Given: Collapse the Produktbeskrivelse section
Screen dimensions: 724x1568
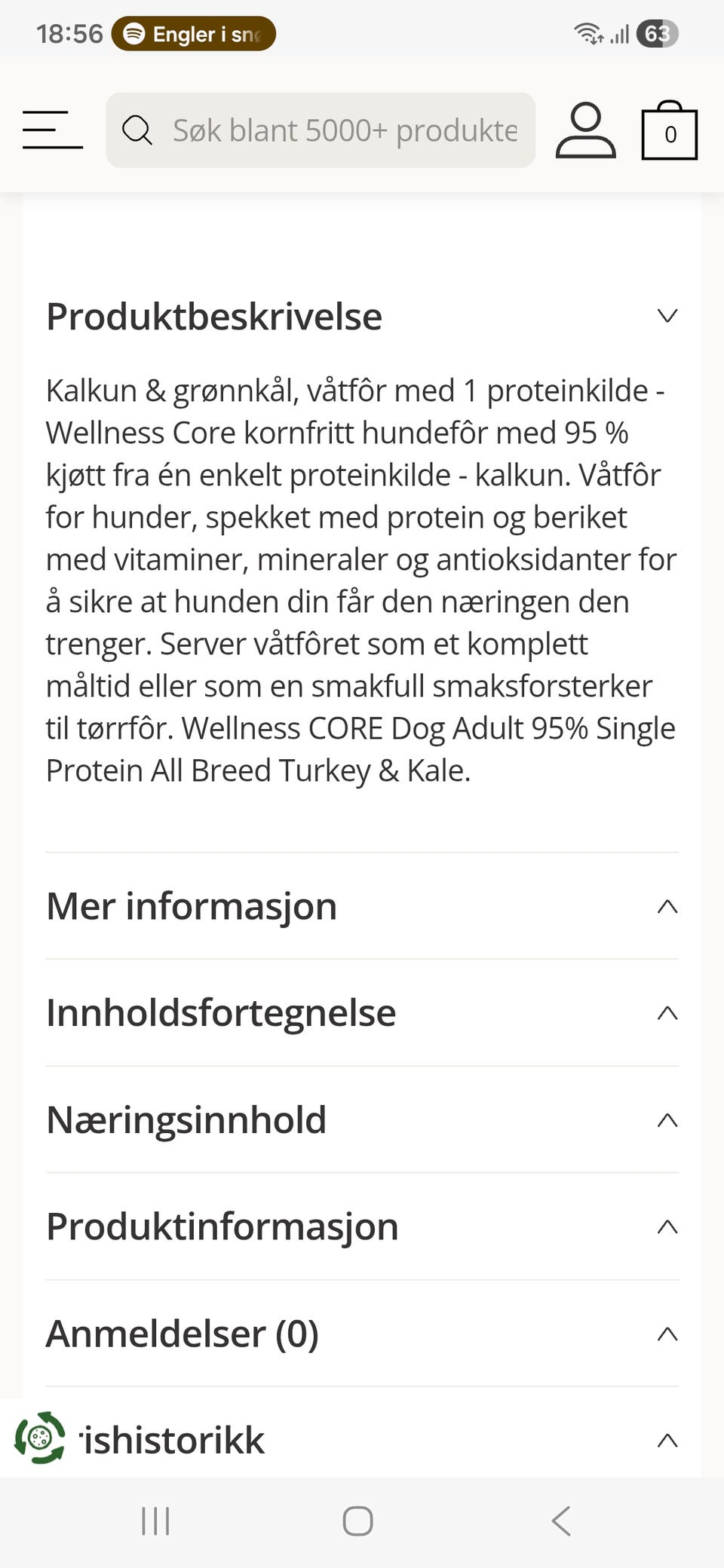Looking at the screenshot, I should click(667, 316).
